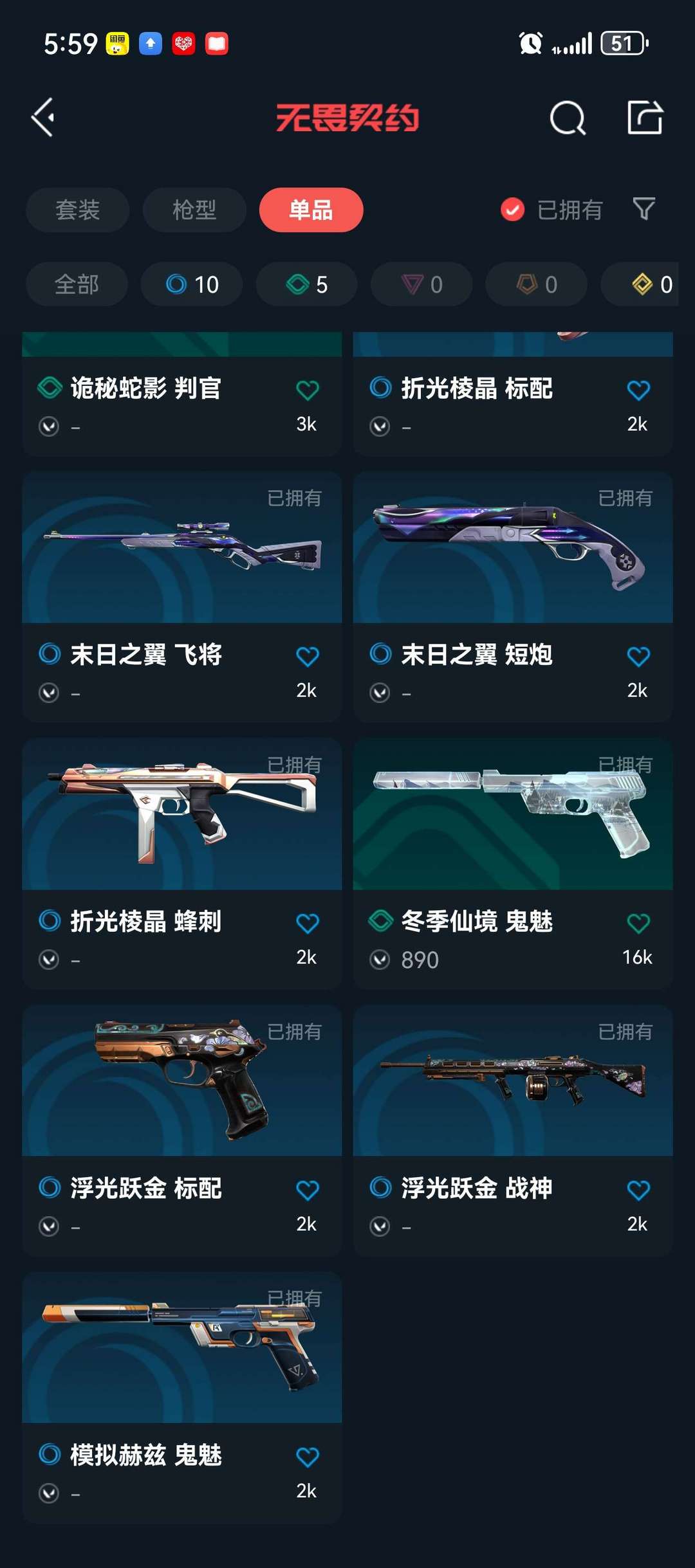Switch to the 套装 tab
This screenshot has height=1568, width=695.
[x=78, y=210]
